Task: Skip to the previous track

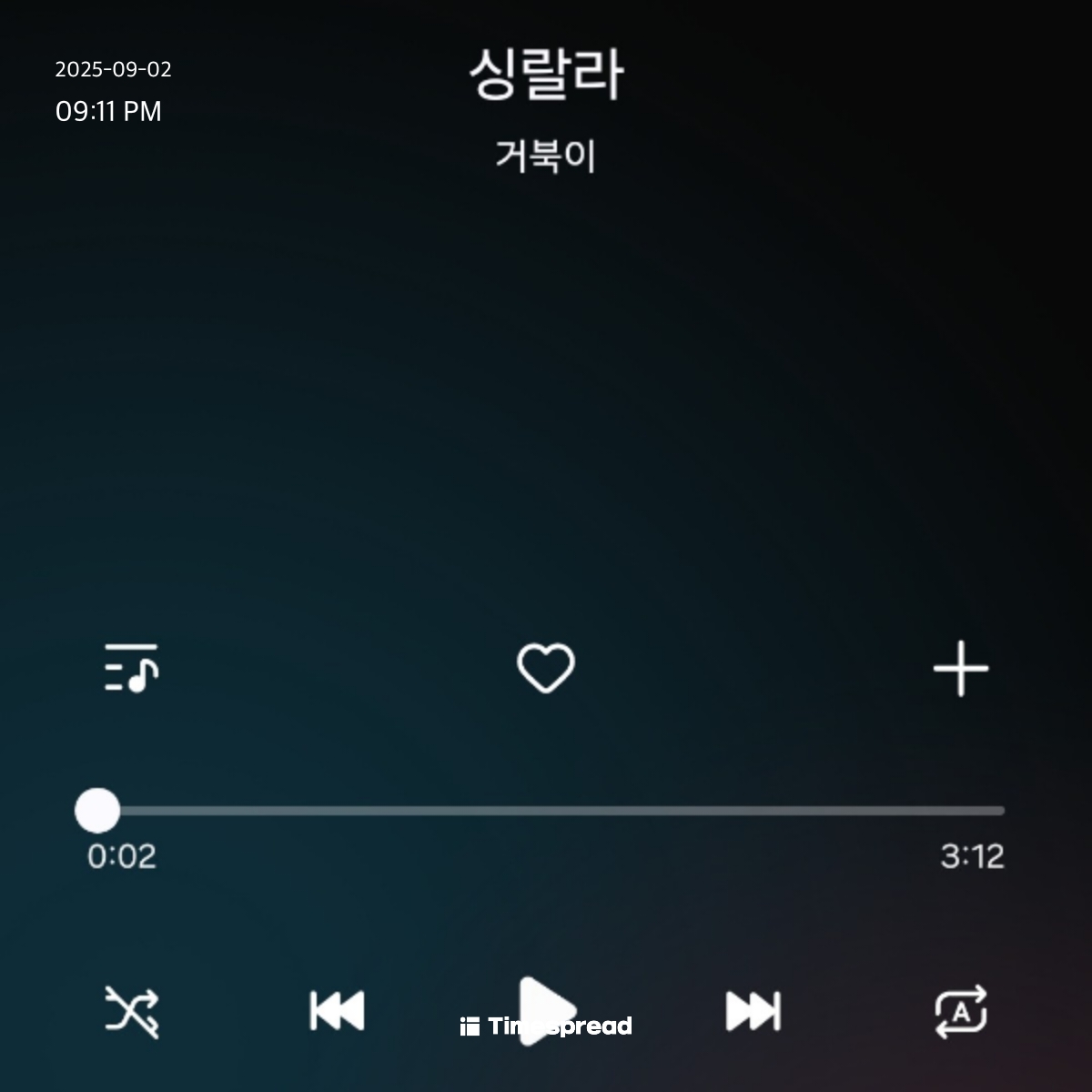Action: [x=338, y=1011]
